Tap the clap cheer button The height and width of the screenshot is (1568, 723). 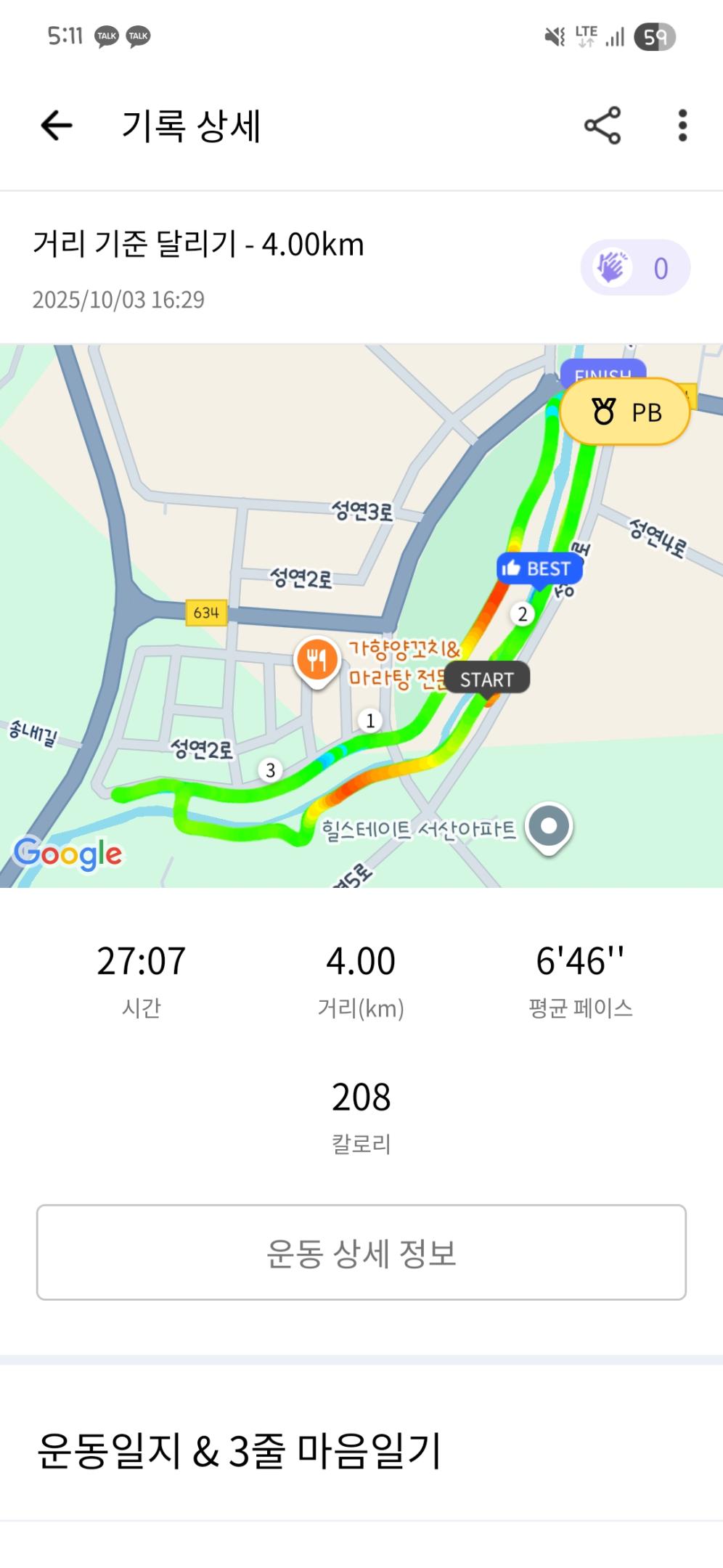pyautogui.click(x=634, y=268)
